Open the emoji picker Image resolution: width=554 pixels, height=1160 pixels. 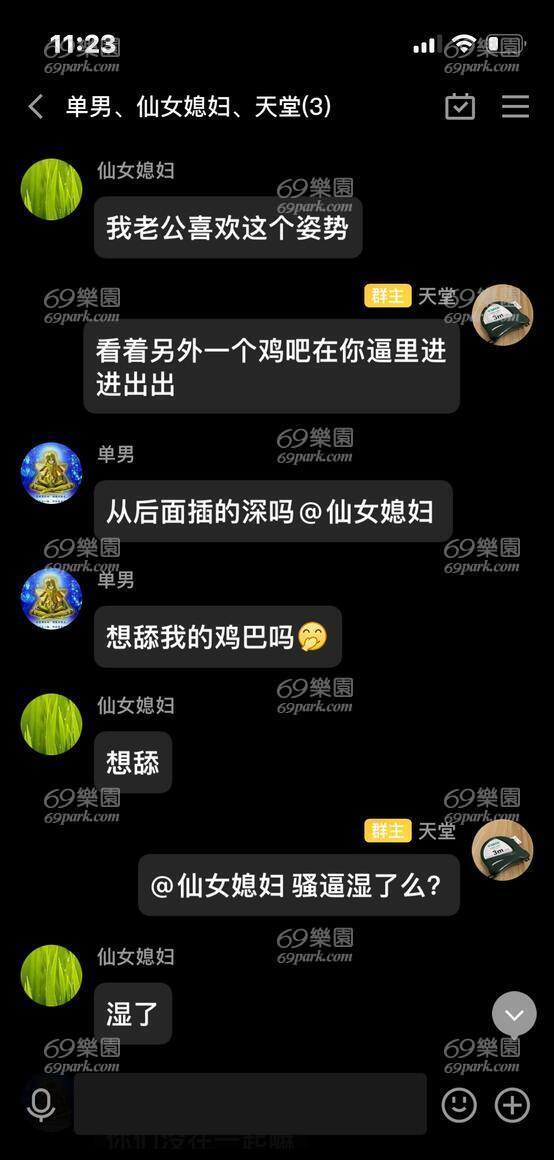pos(459,1105)
